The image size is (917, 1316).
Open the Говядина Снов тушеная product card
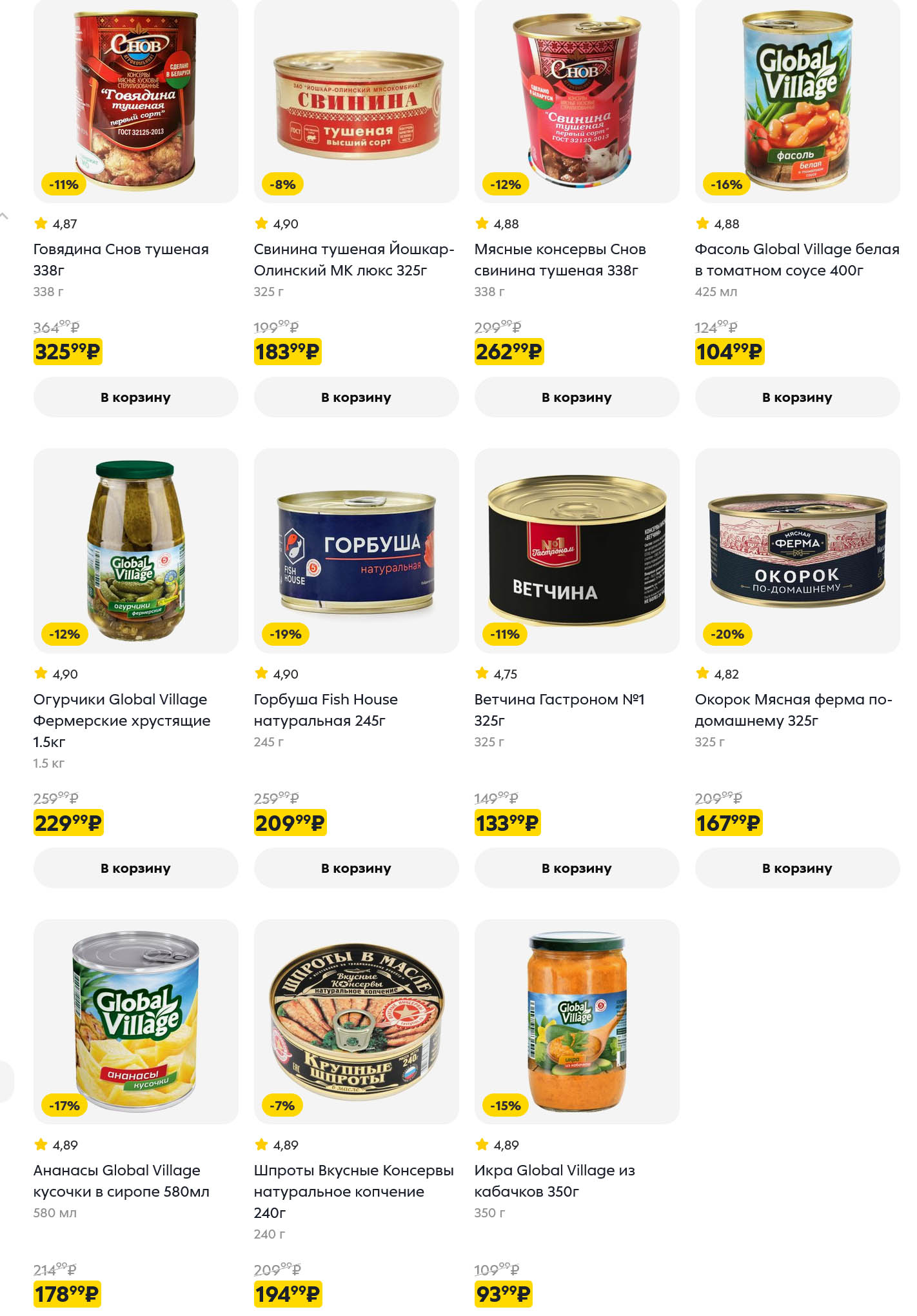coord(121,259)
